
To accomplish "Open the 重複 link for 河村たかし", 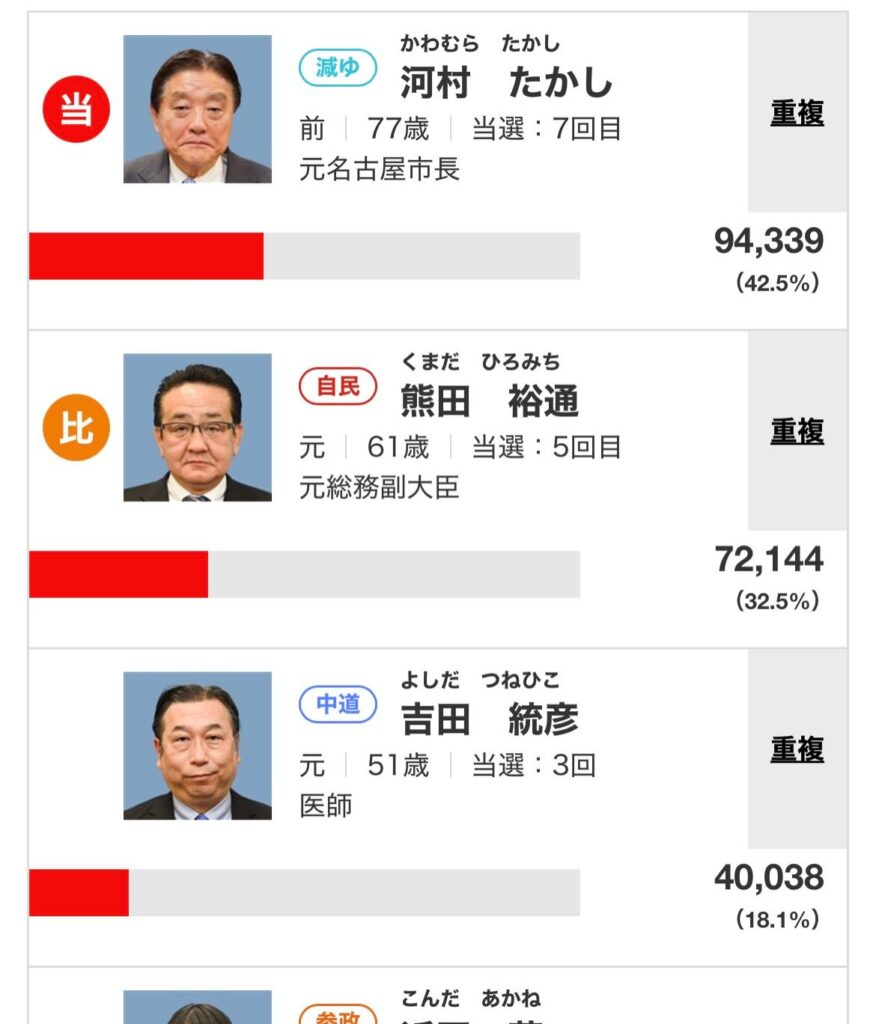I will pyautogui.click(x=796, y=113).
